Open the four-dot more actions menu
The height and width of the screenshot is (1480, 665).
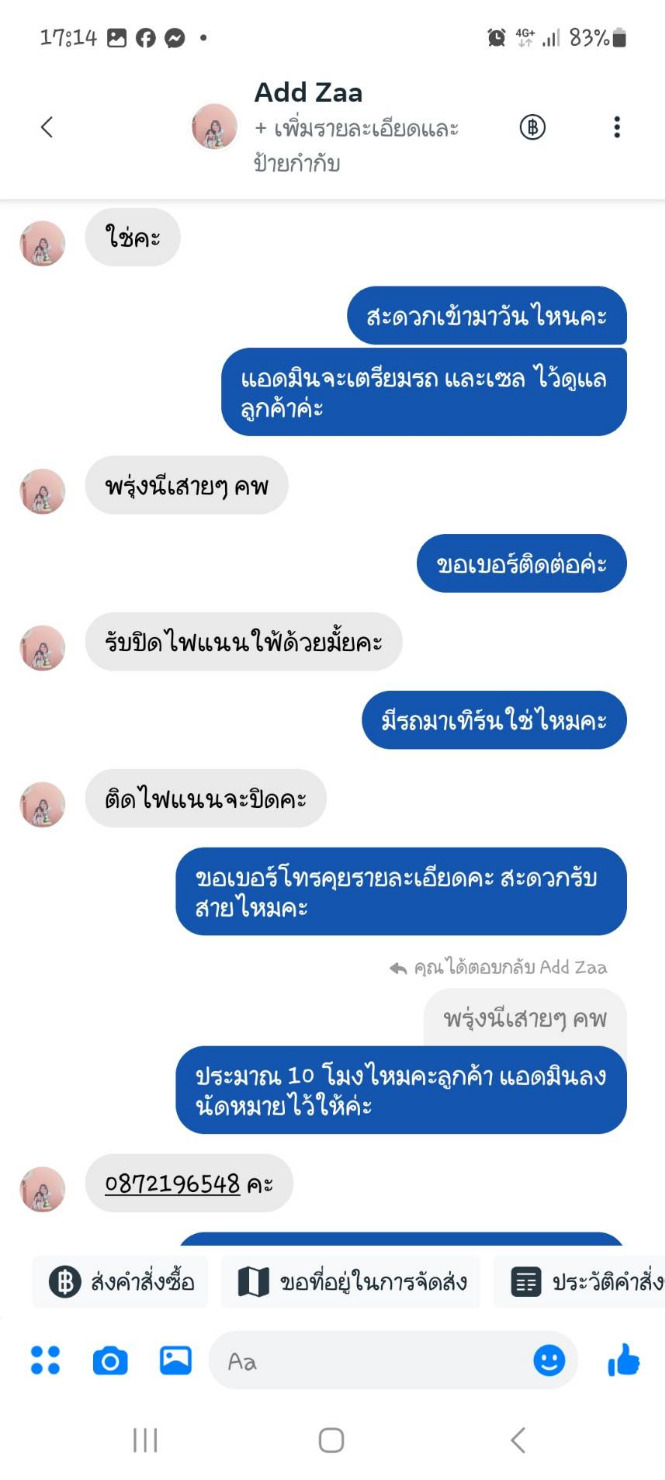(45, 1360)
